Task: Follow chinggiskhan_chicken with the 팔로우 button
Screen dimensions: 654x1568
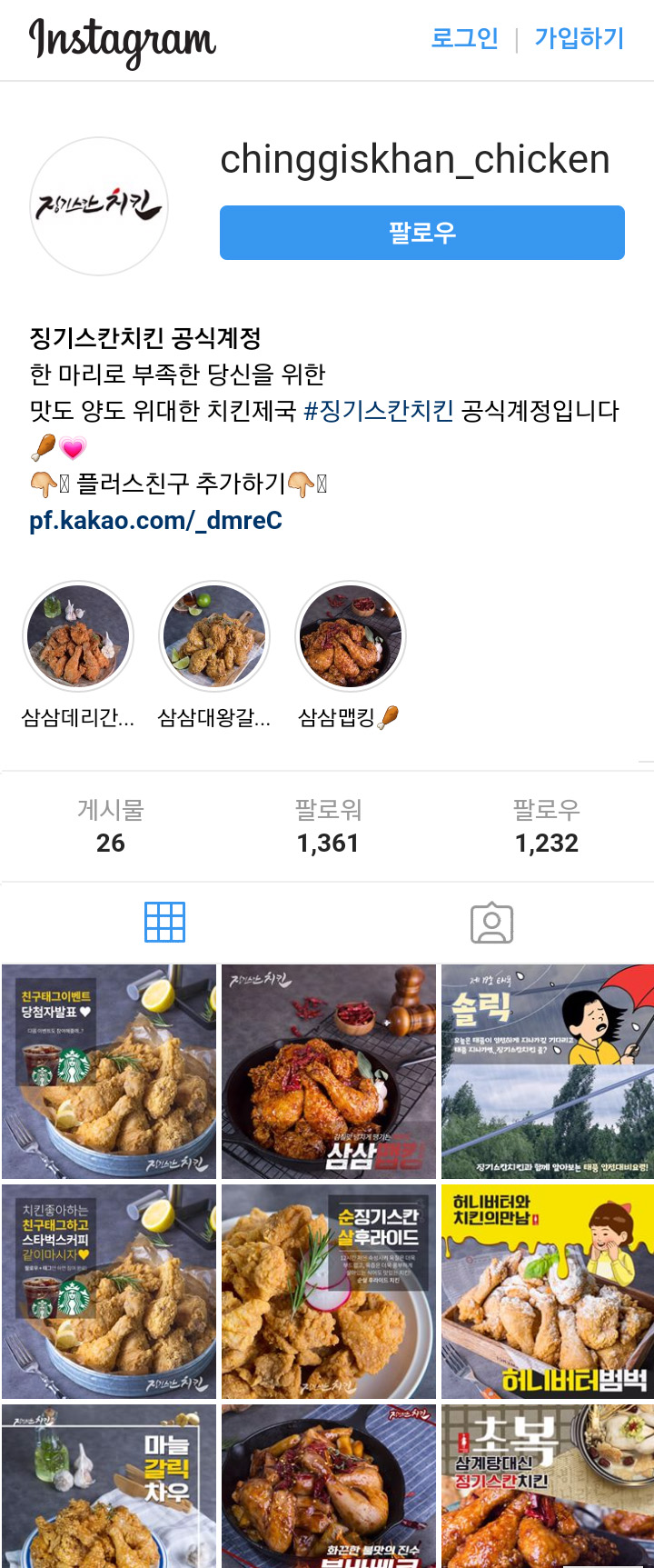Action: click(x=421, y=233)
